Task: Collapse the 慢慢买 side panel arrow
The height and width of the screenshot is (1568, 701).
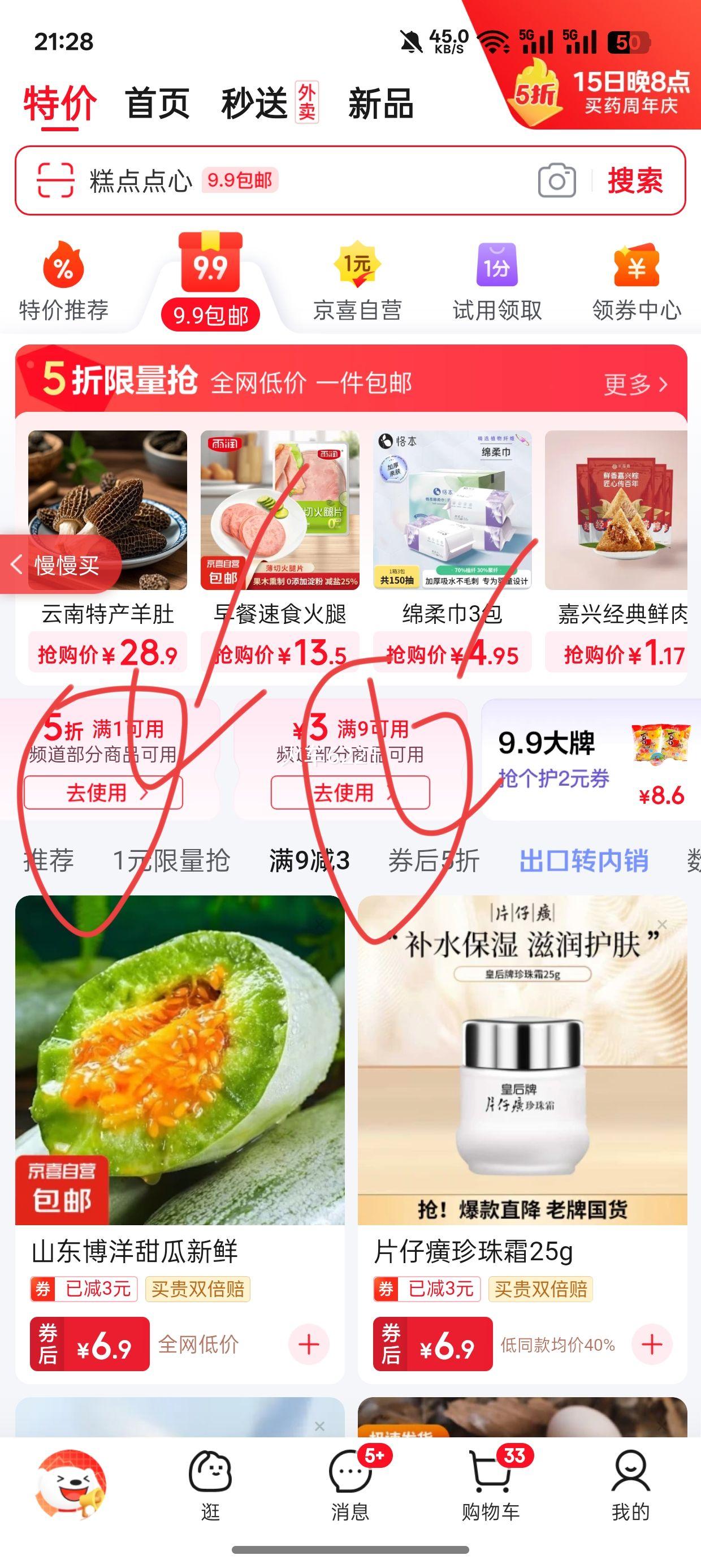Action: pyautogui.click(x=15, y=565)
